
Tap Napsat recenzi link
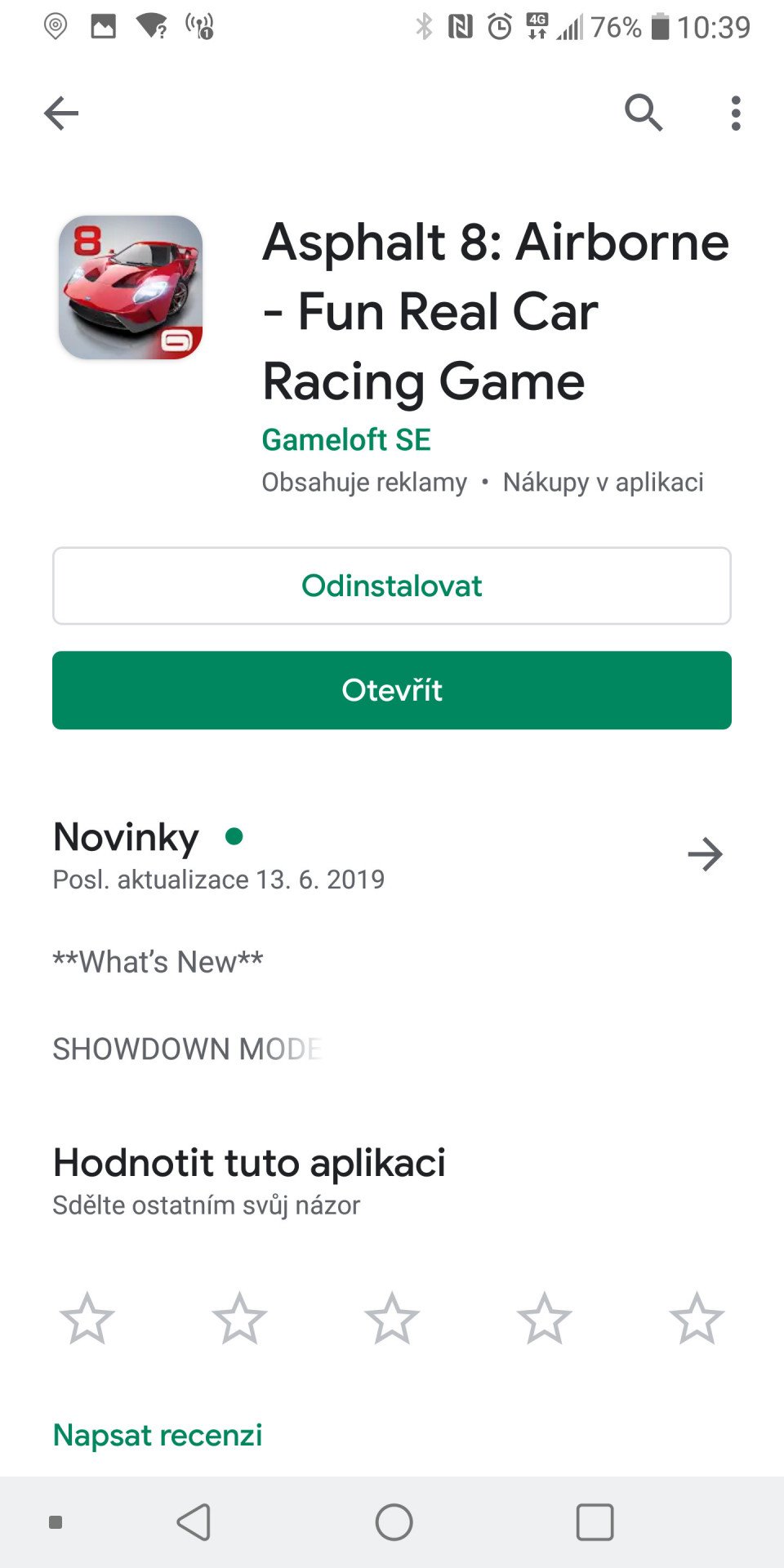pyautogui.click(x=158, y=1435)
